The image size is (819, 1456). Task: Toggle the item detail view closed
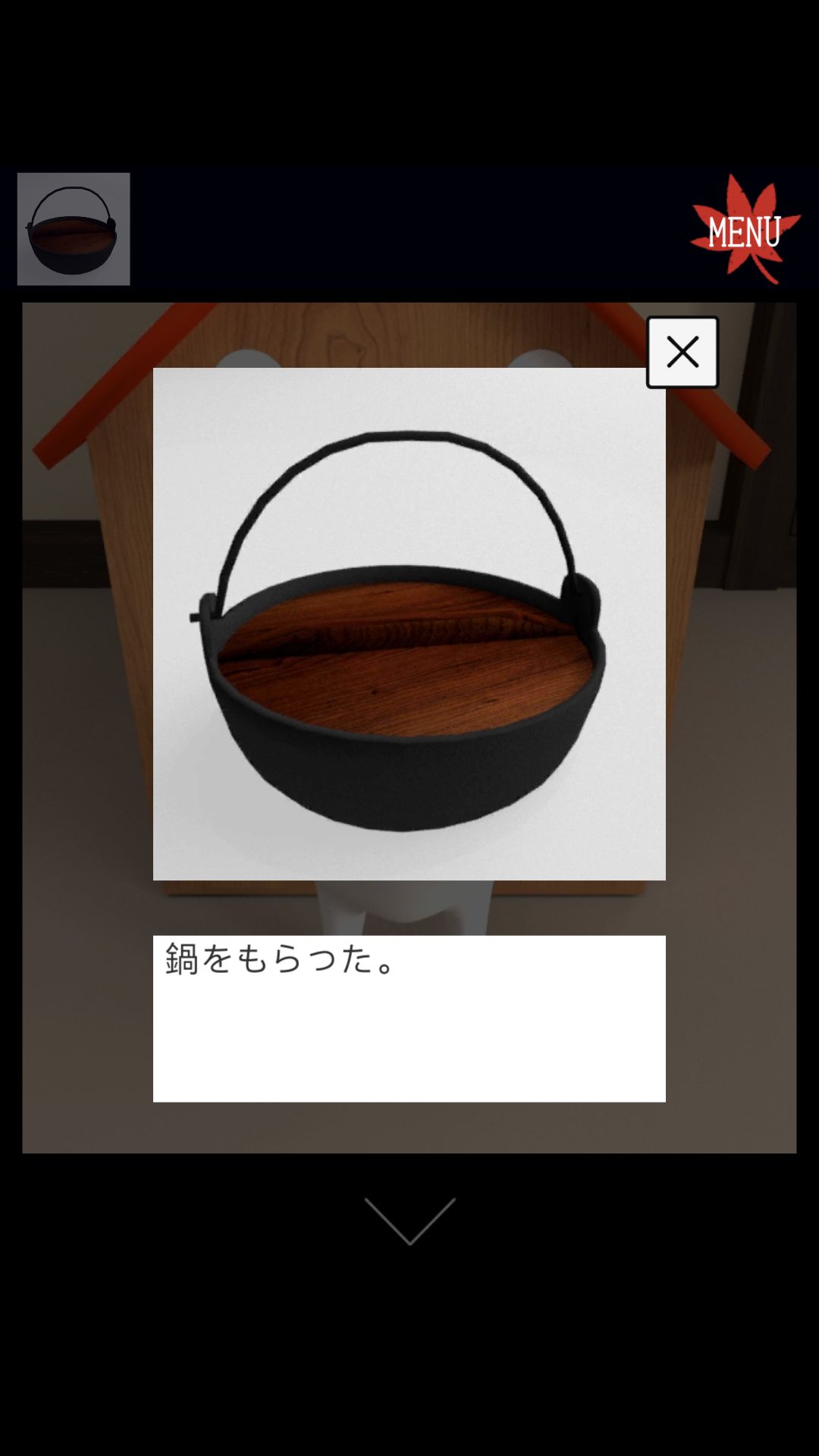pyautogui.click(x=681, y=352)
